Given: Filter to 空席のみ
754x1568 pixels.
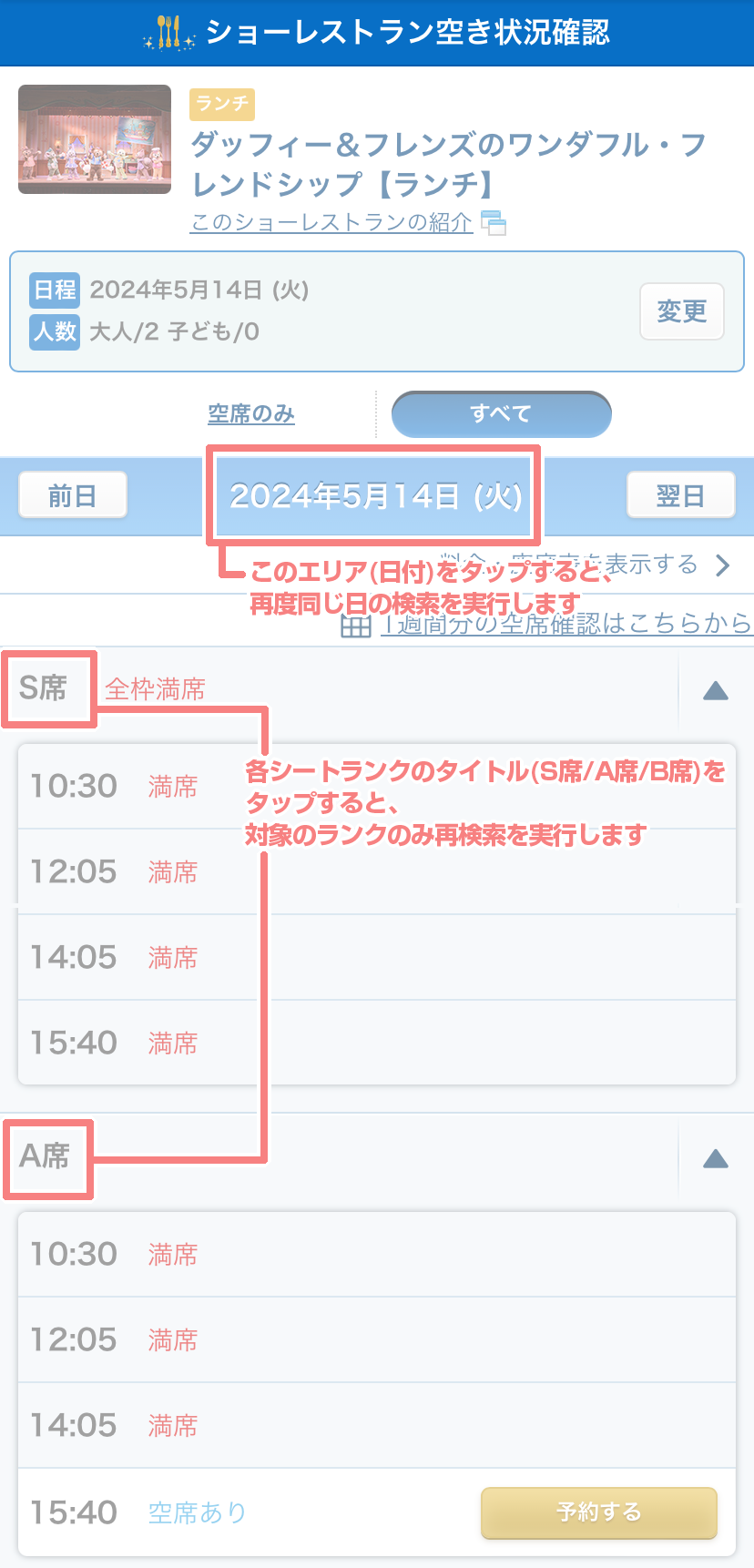Looking at the screenshot, I should point(251,414).
